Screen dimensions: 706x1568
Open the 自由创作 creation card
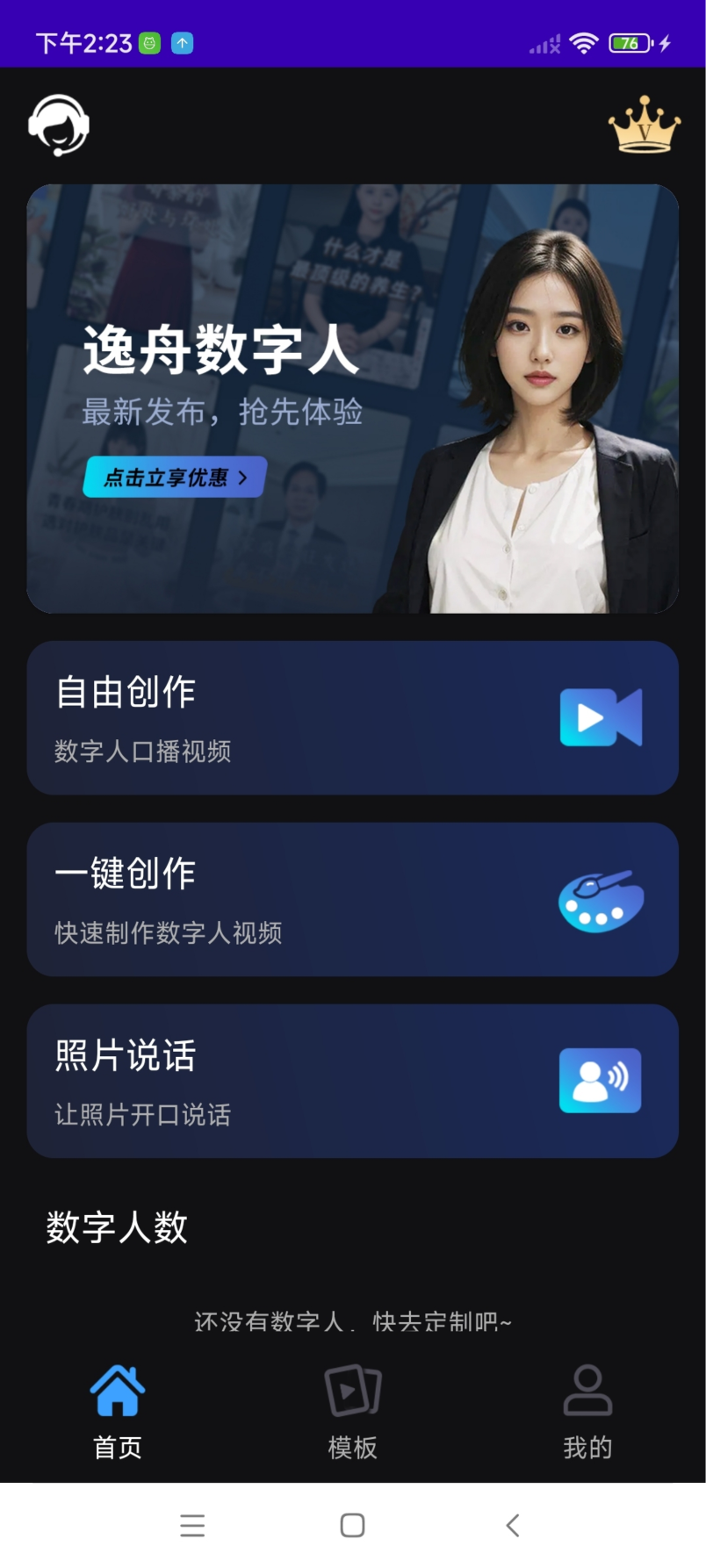pyautogui.click(x=352, y=717)
